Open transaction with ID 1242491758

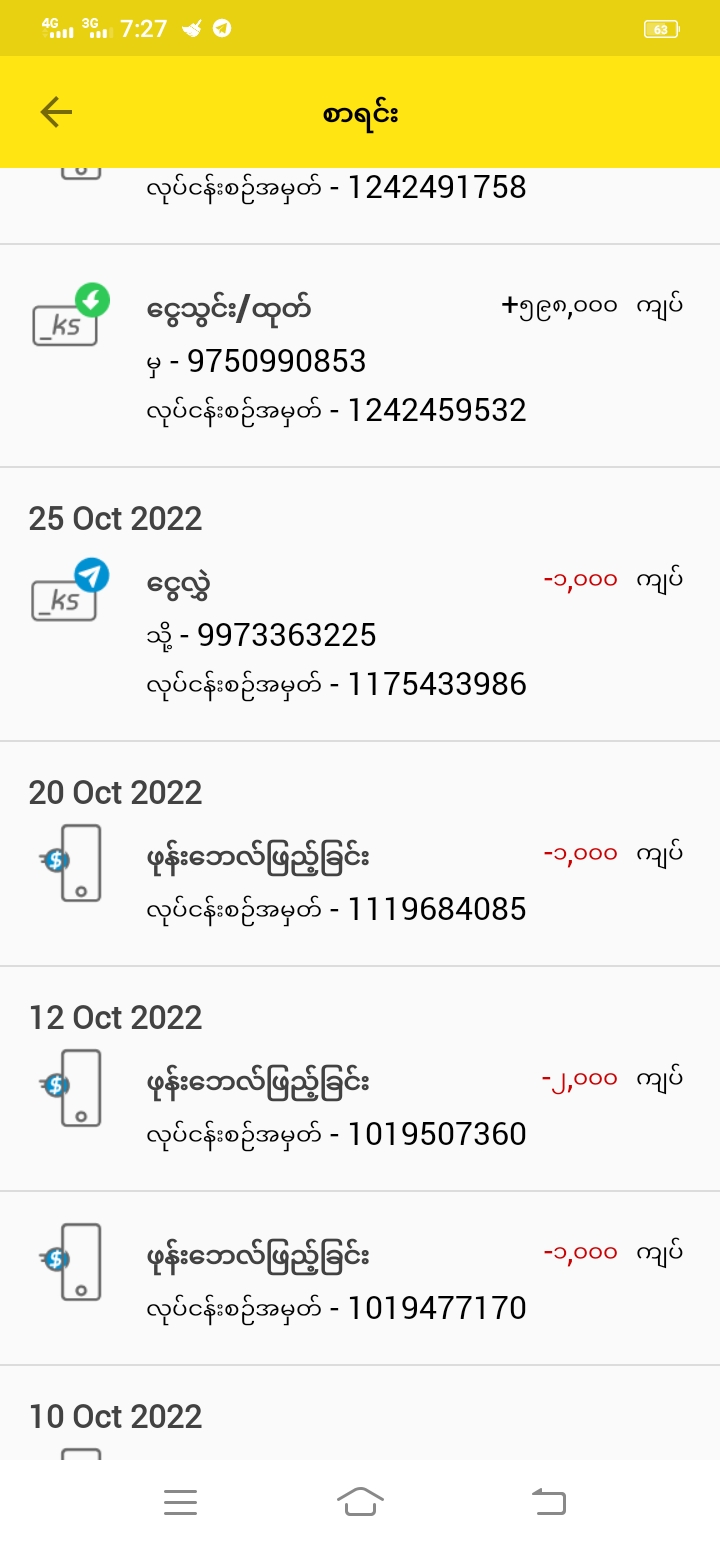[x=360, y=200]
